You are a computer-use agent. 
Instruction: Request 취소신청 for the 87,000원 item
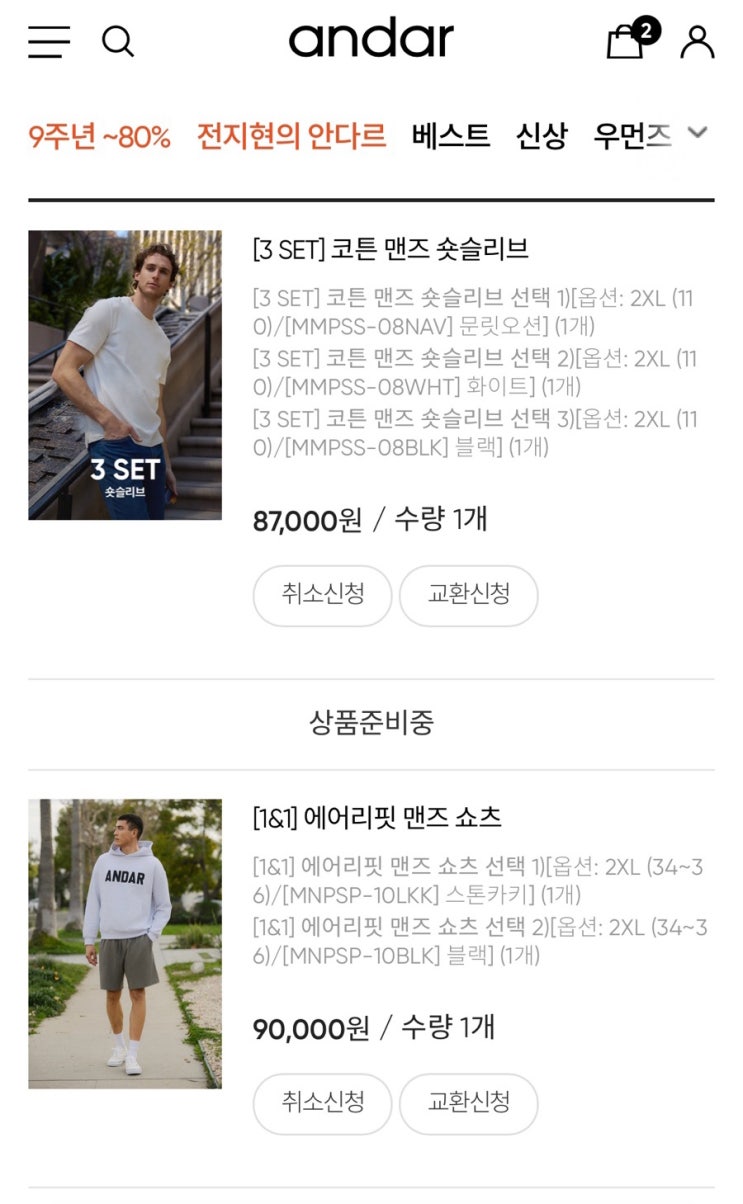tap(322, 595)
